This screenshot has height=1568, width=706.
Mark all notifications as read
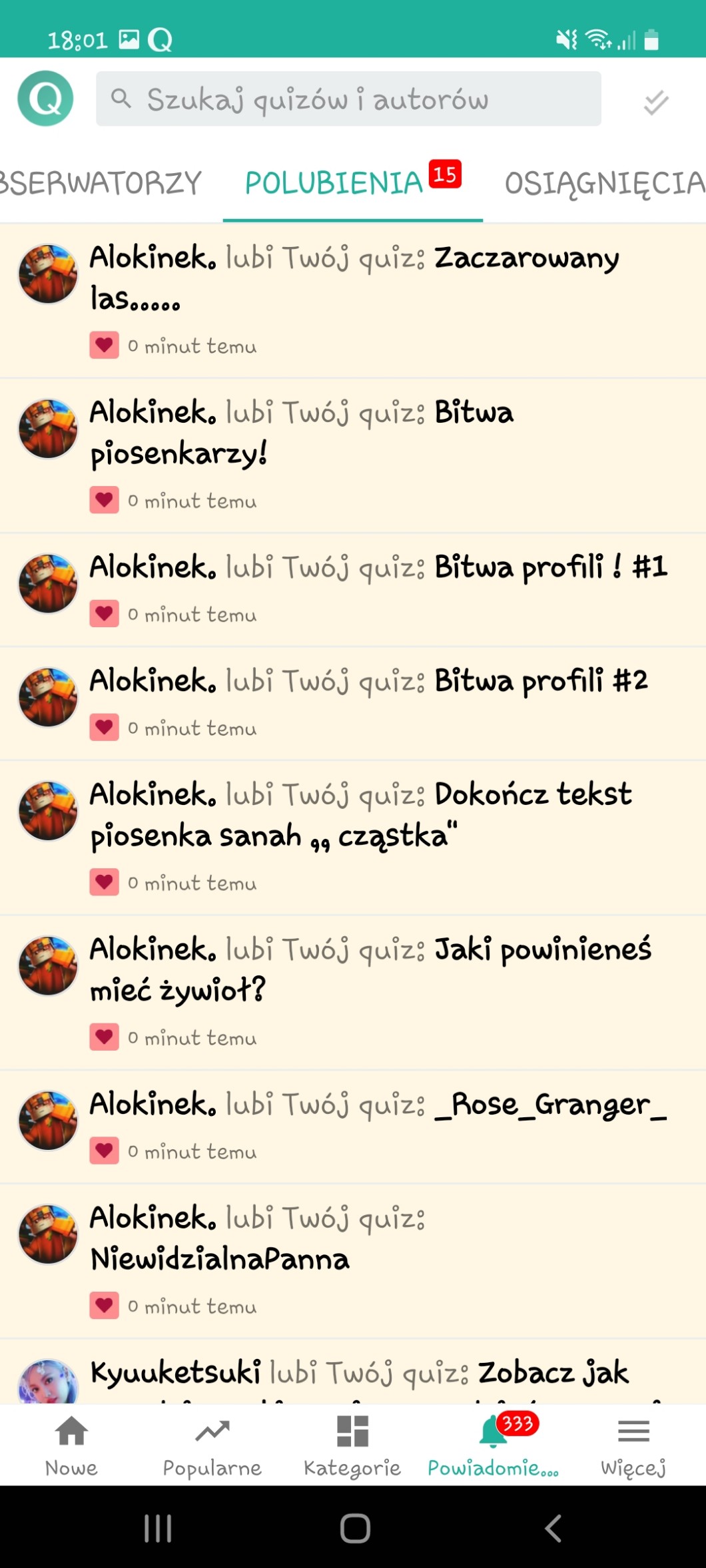(x=655, y=102)
